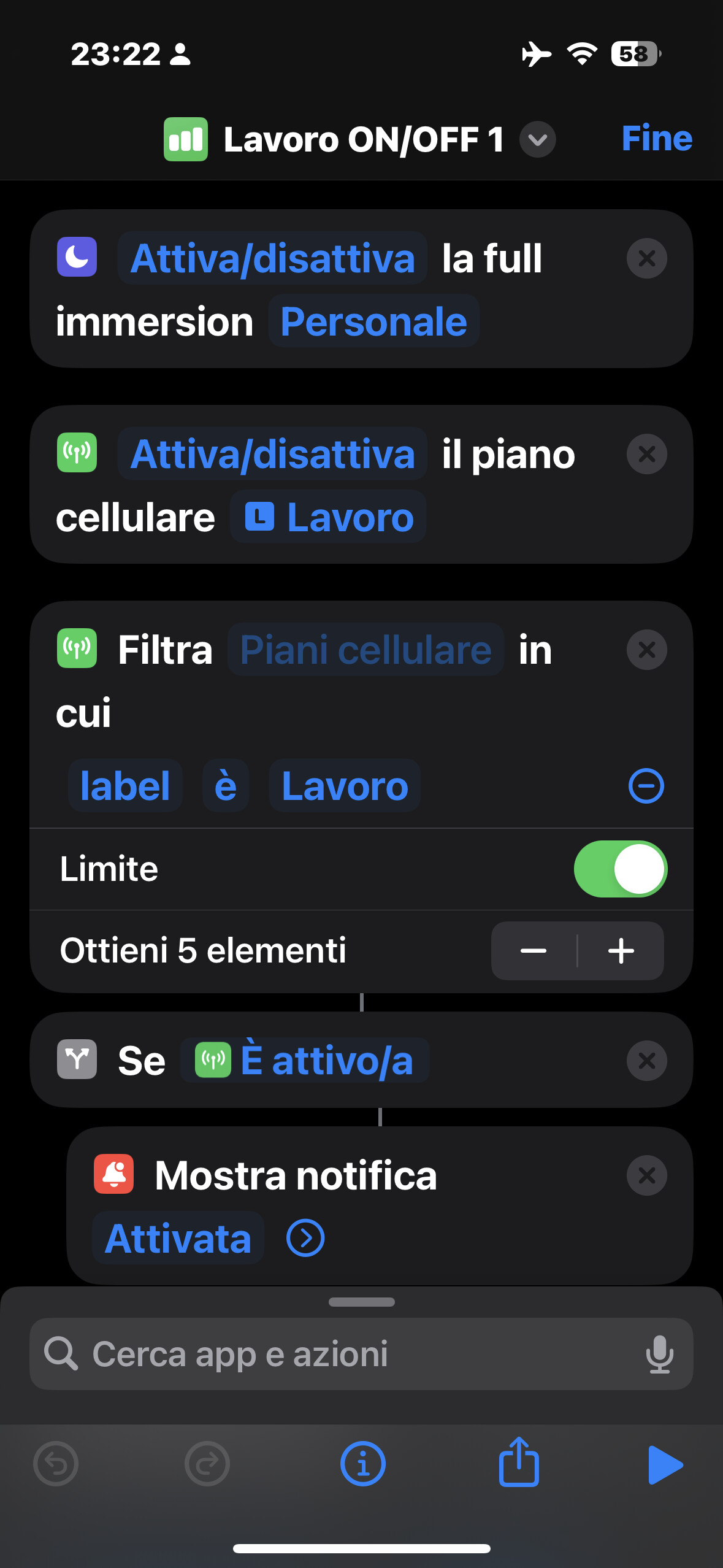Viewport: 723px width, 1568px height.
Task: Remove the piano cellulare action
Action: [x=646, y=455]
